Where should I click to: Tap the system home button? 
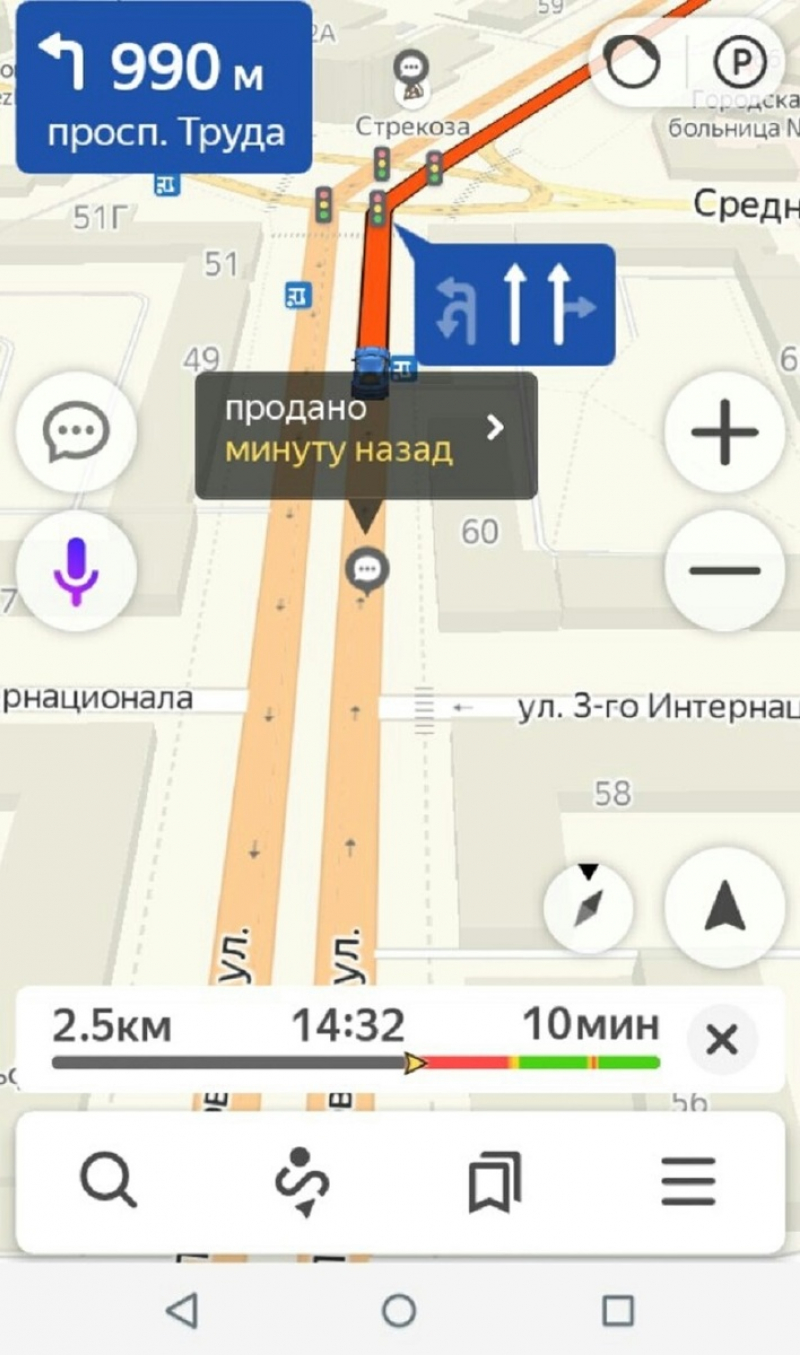pyautogui.click(x=399, y=1310)
